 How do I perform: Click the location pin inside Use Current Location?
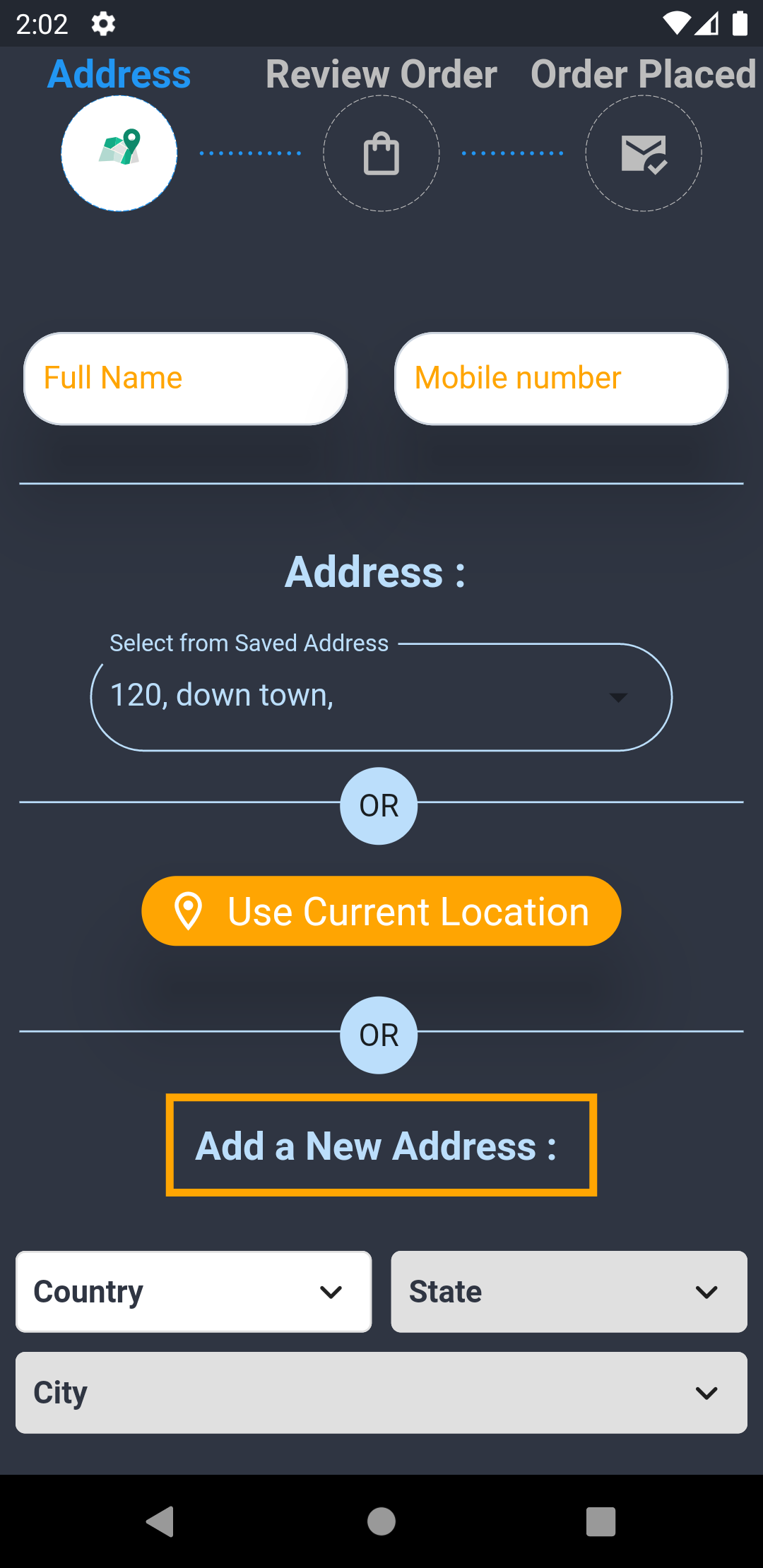pyautogui.click(x=188, y=910)
